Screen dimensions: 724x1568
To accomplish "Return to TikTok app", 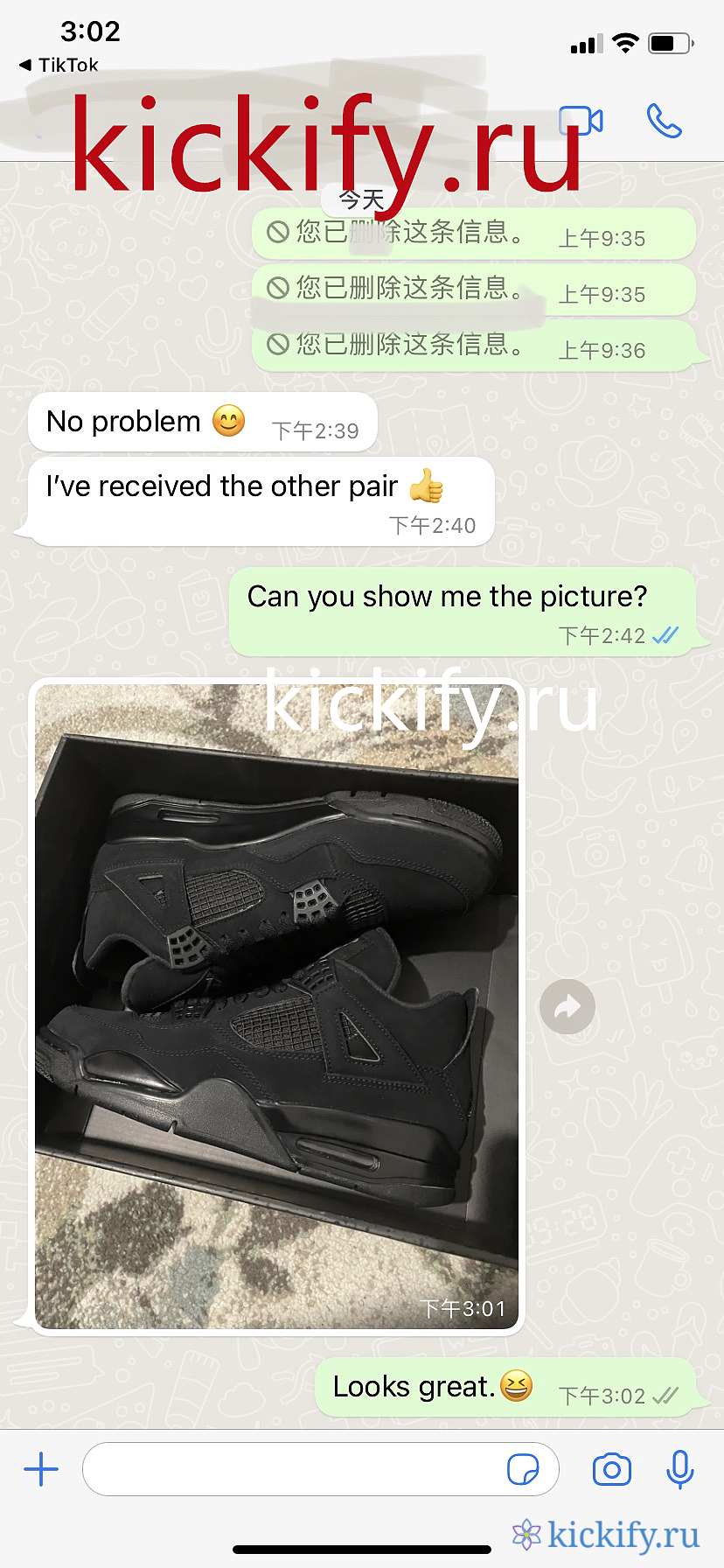I will (x=59, y=65).
